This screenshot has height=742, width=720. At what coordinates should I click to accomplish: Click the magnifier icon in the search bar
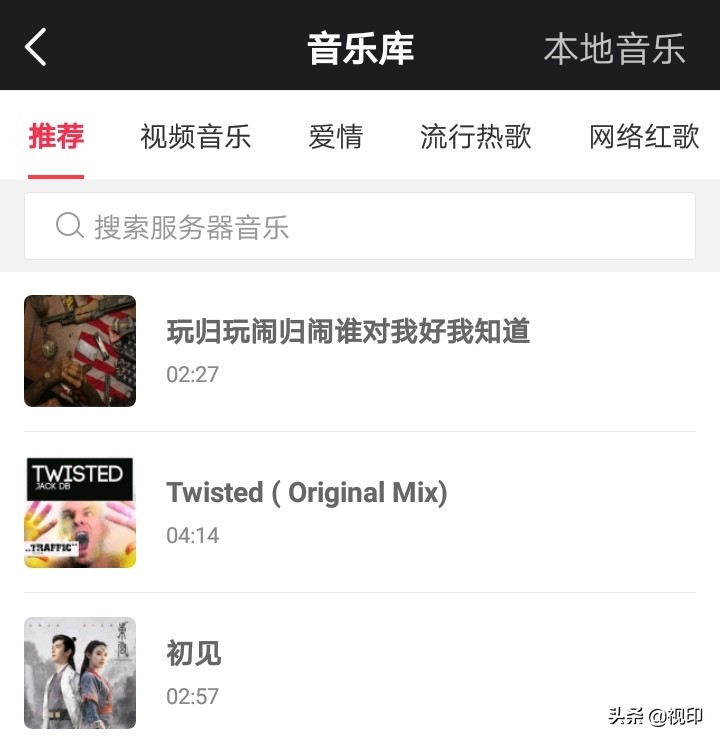68,227
